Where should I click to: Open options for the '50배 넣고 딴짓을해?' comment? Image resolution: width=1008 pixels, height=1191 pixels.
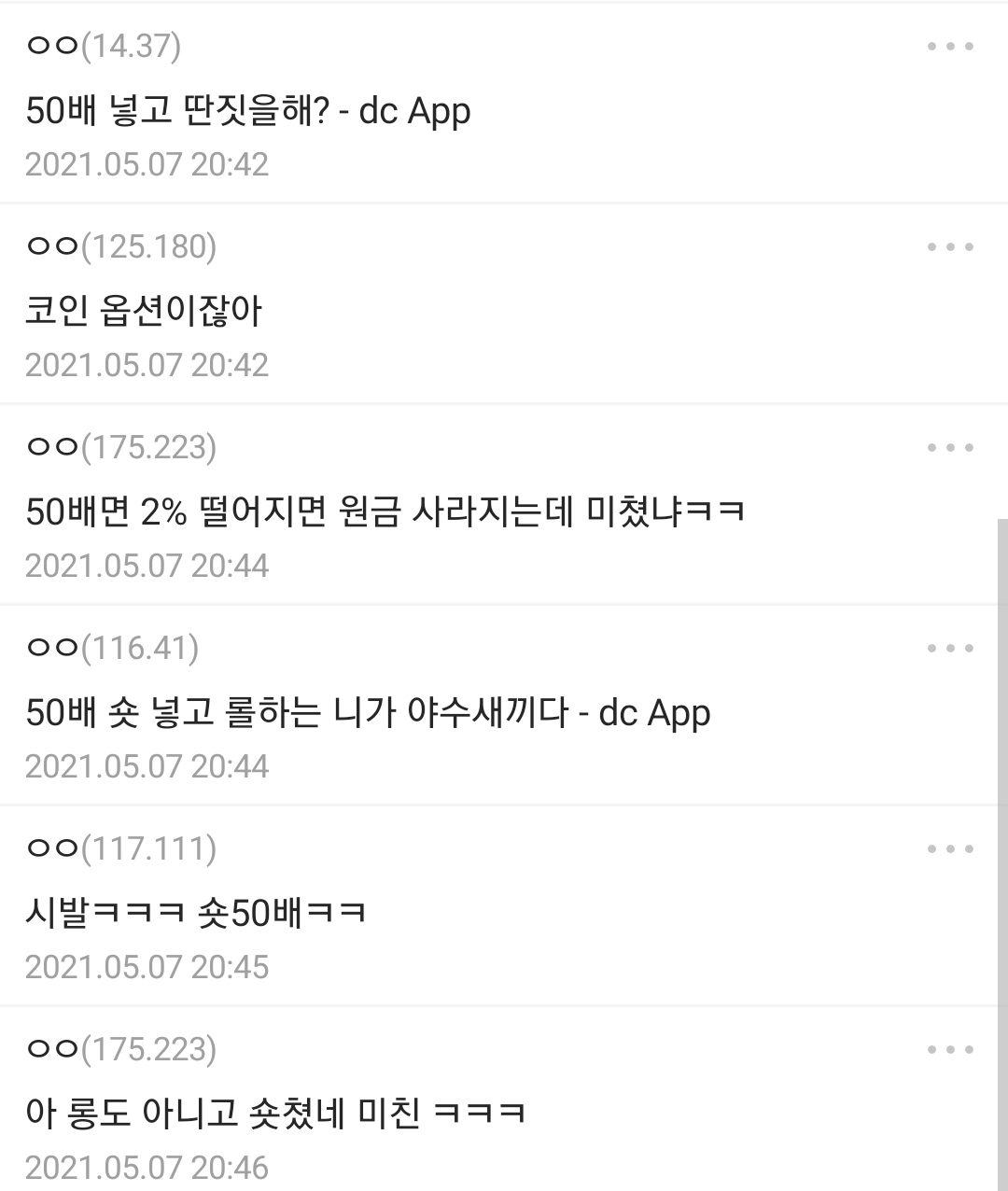click(950, 47)
